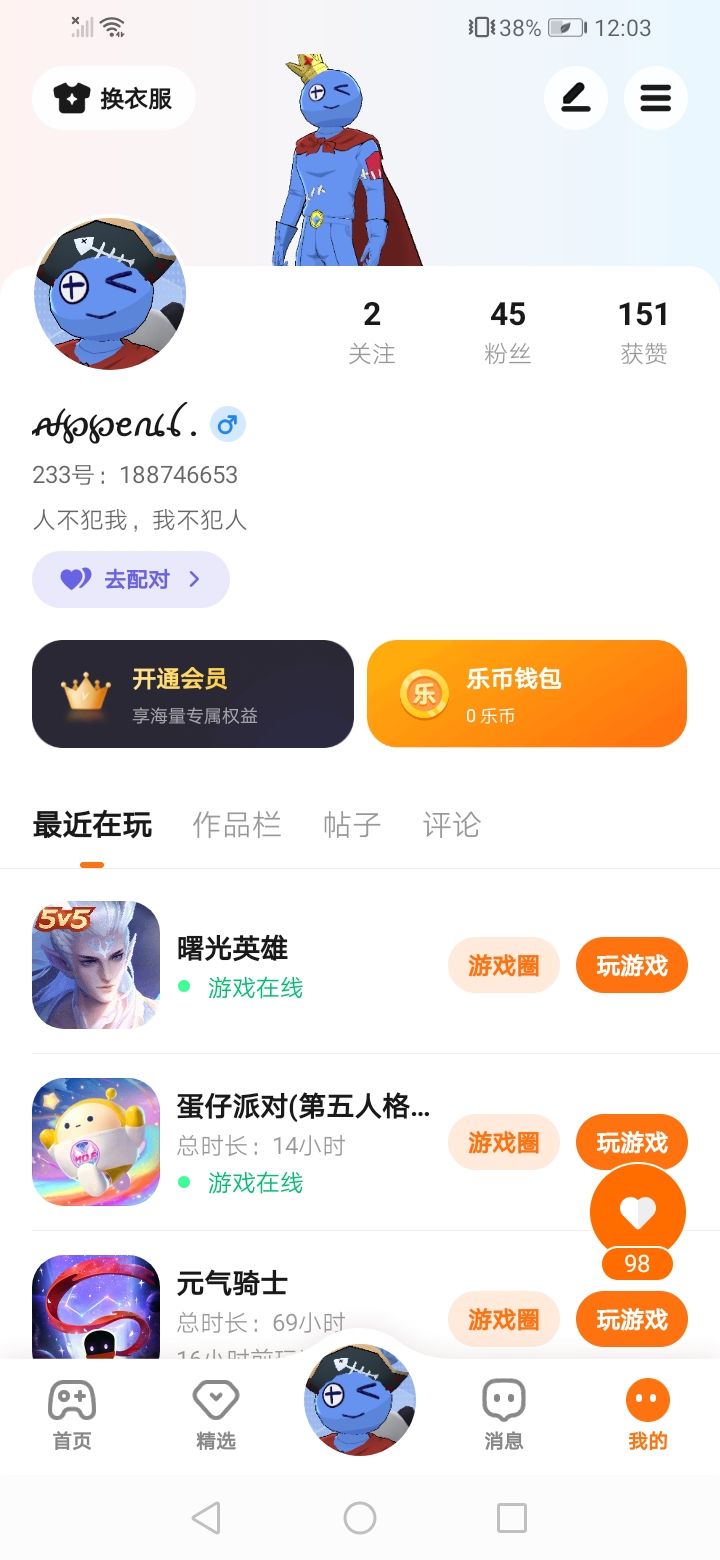Screen dimensions: 720x1560
Task: Open the 乐币钱包 wallet
Action: pyautogui.click(x=527, y=694)
